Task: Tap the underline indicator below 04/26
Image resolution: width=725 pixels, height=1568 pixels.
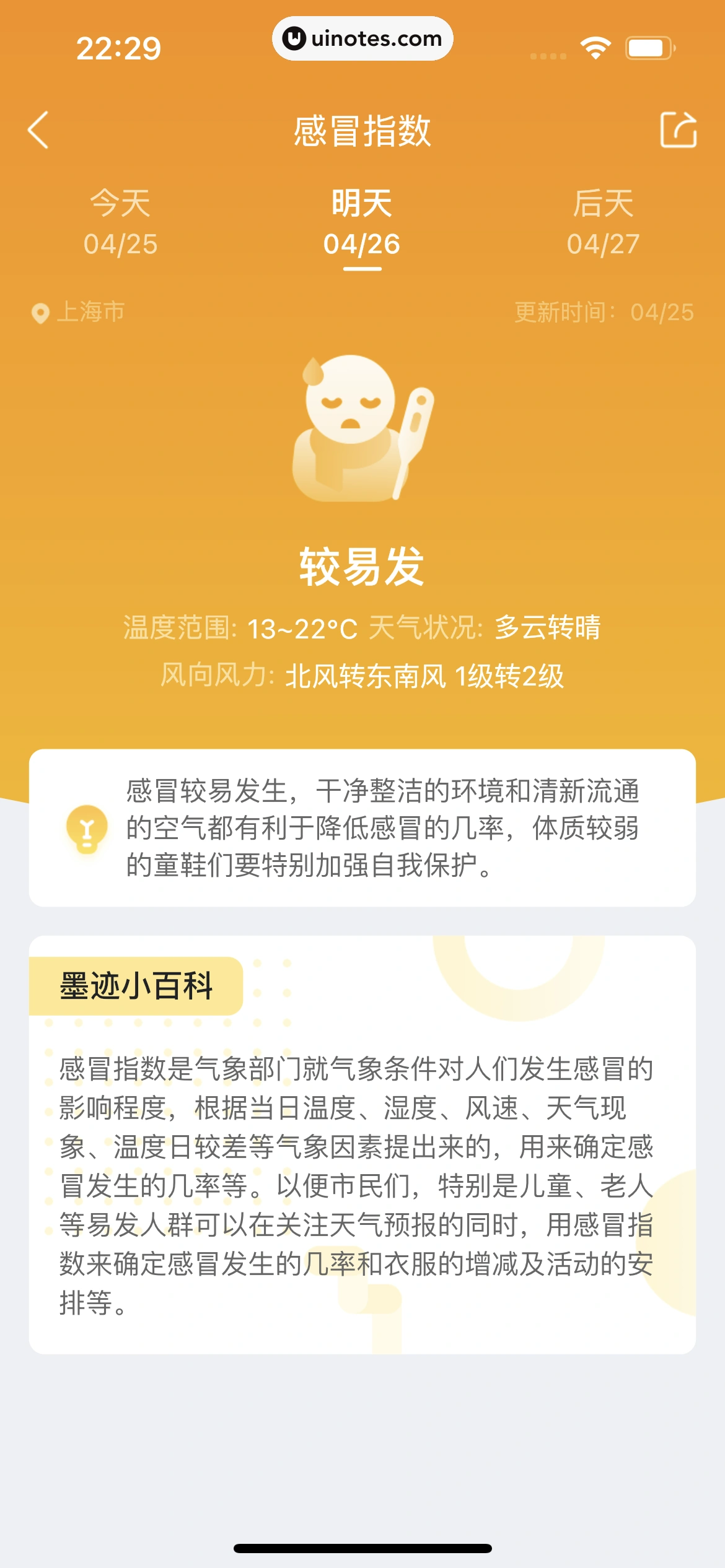Action: (362, 269)
